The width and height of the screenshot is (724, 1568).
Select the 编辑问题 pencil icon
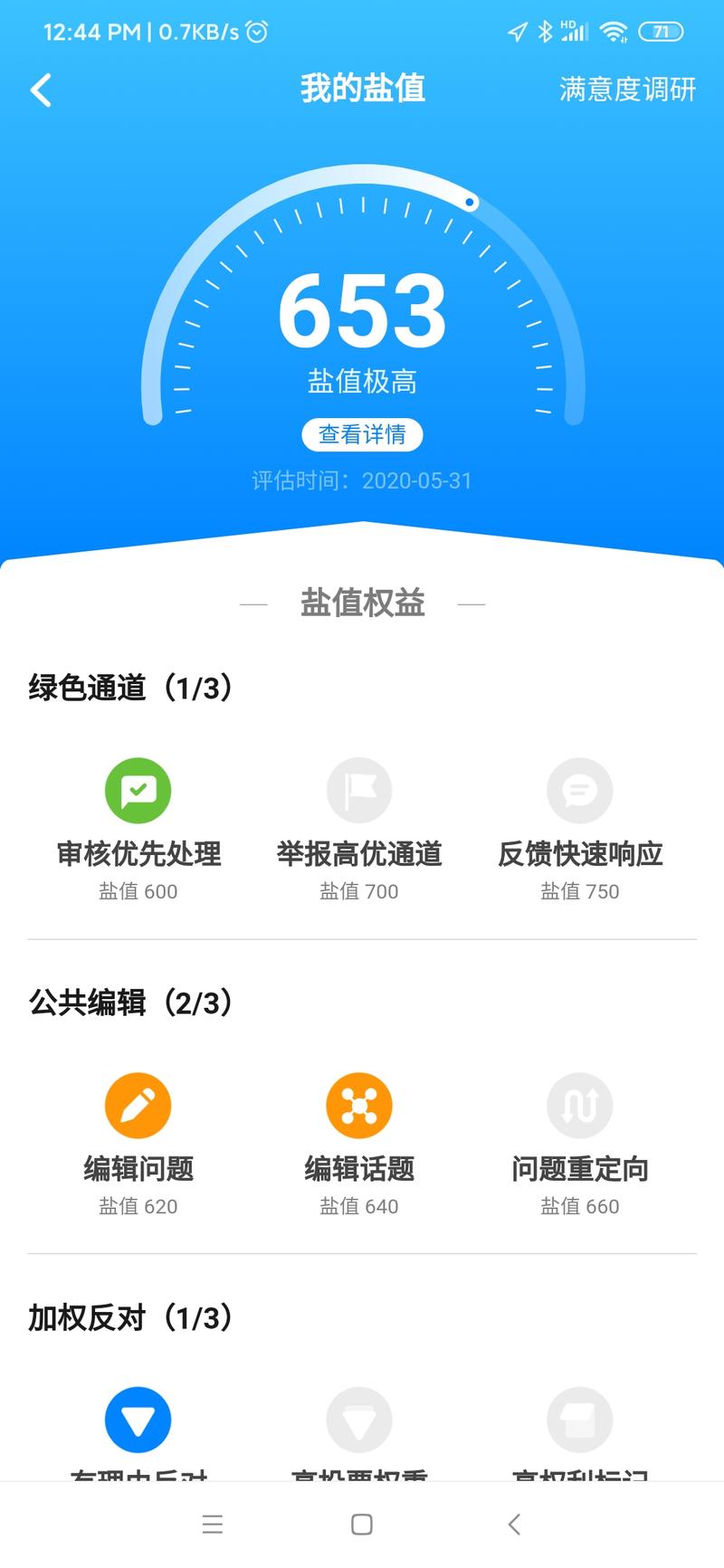[138, 1105]
